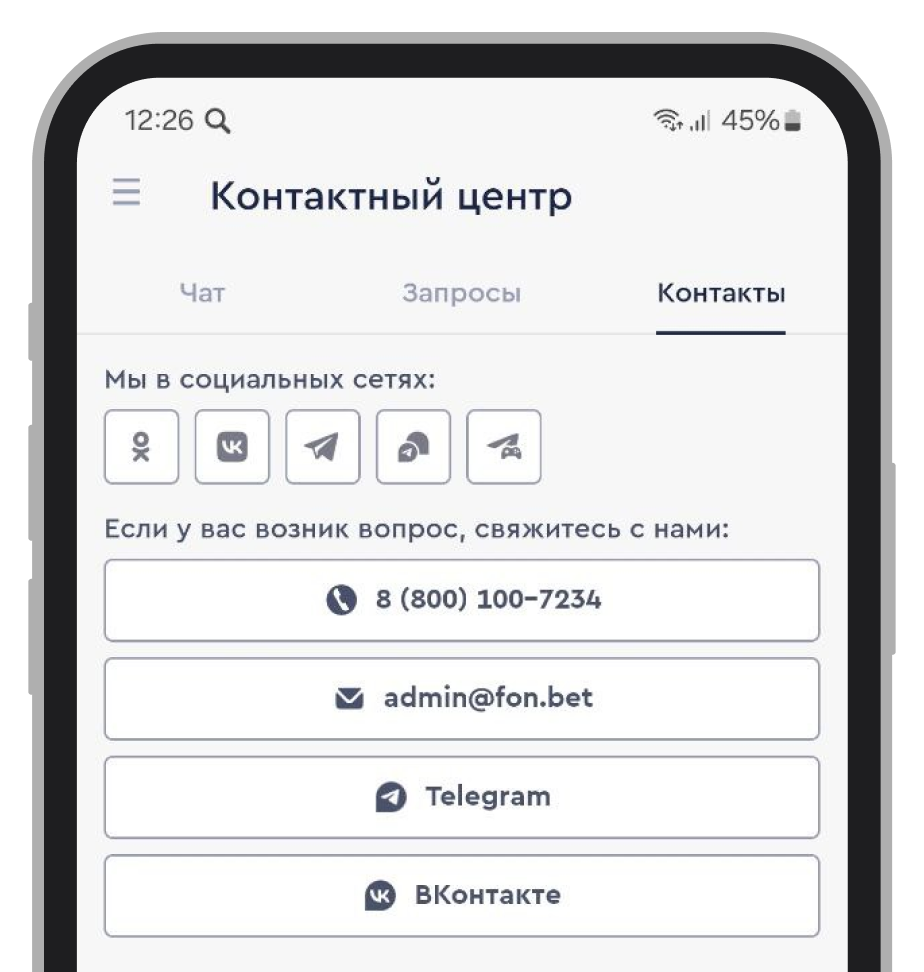This screenshot has height=972, width=924.
Task: Contact support via ВКонтакте button
Action: (461, 895)
